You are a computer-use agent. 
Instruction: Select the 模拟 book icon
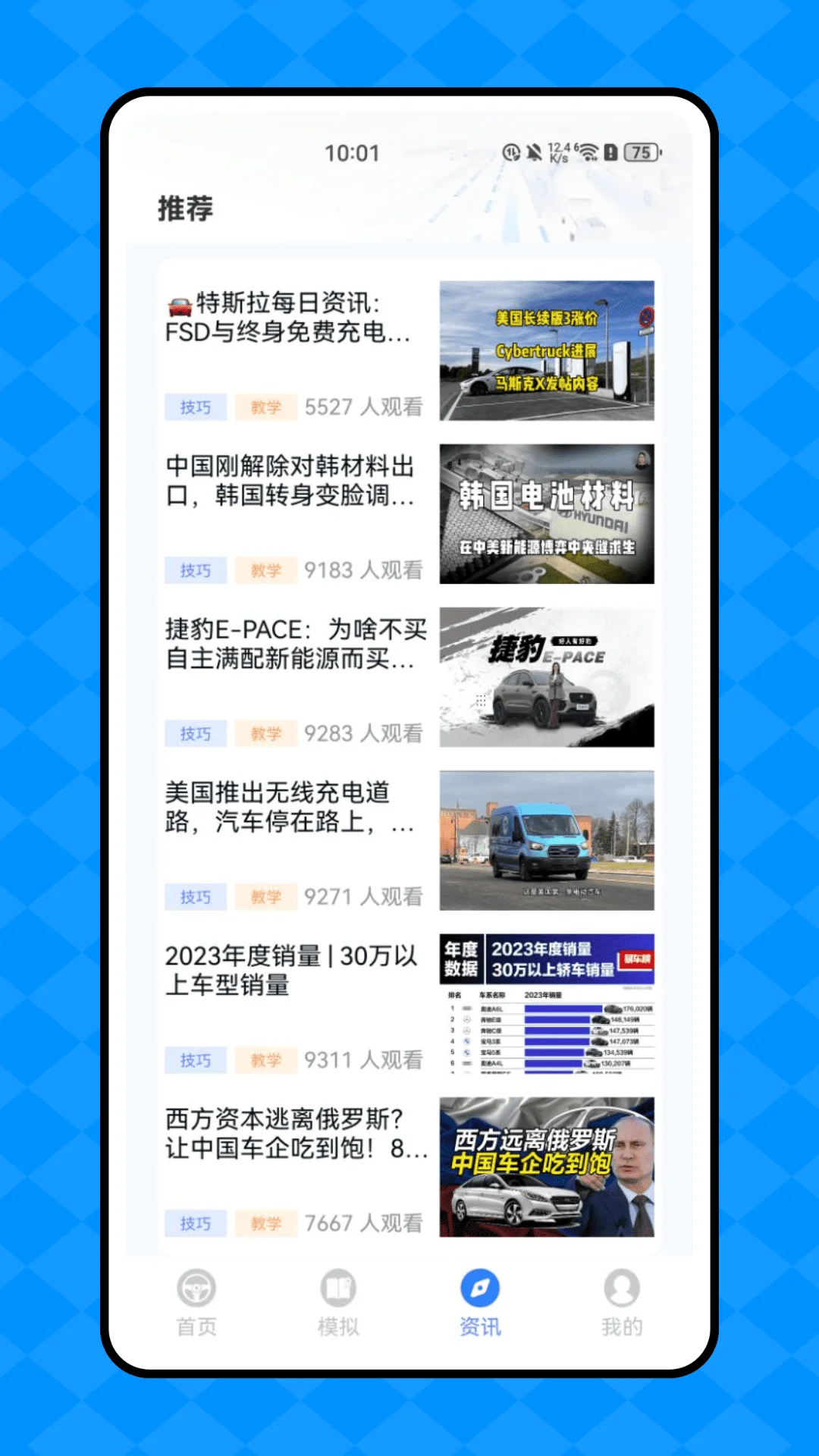click(x=338, y=1288)
